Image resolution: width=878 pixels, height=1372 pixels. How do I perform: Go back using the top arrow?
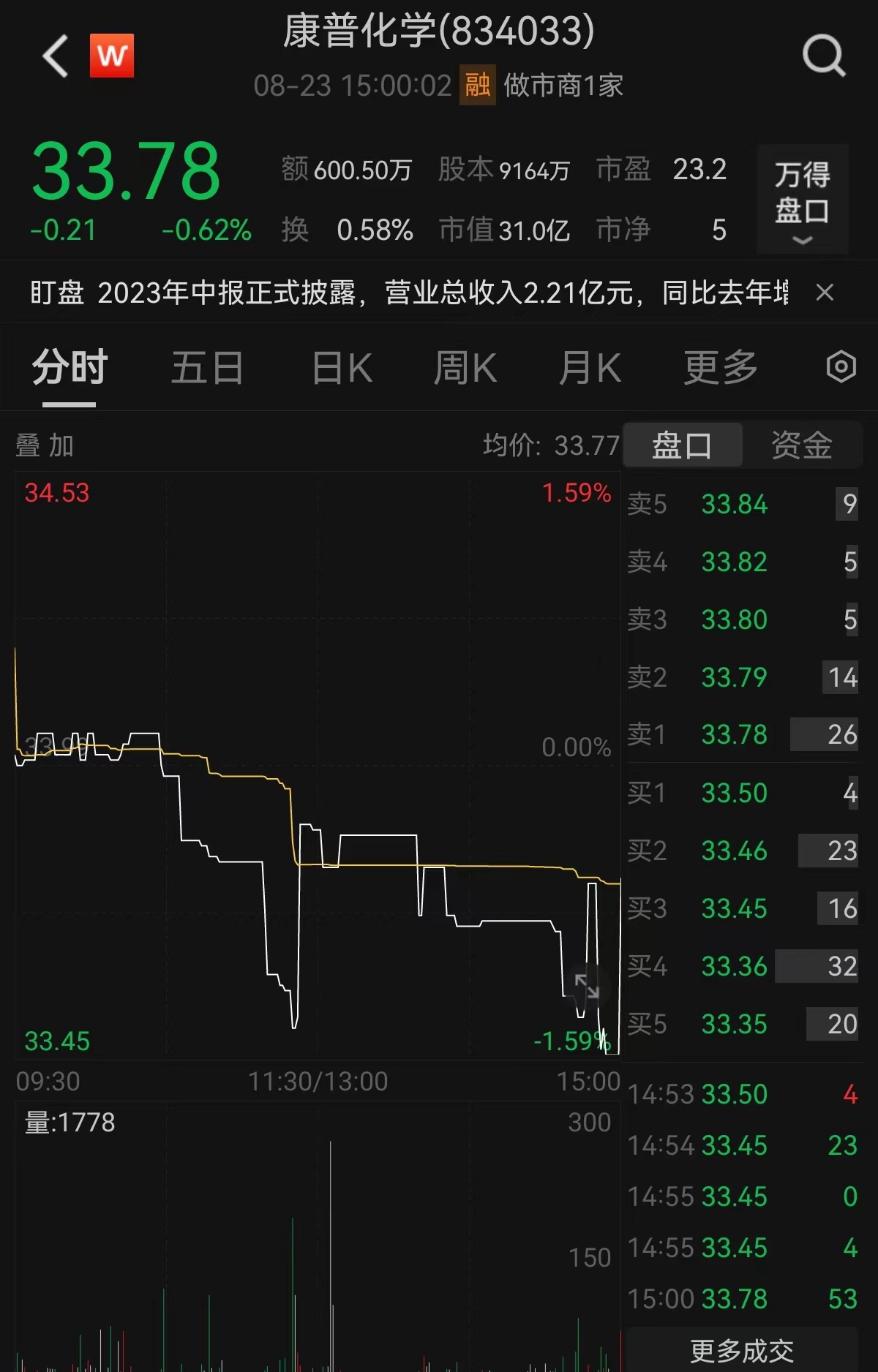pyautogui.click(x=56, y=56)
